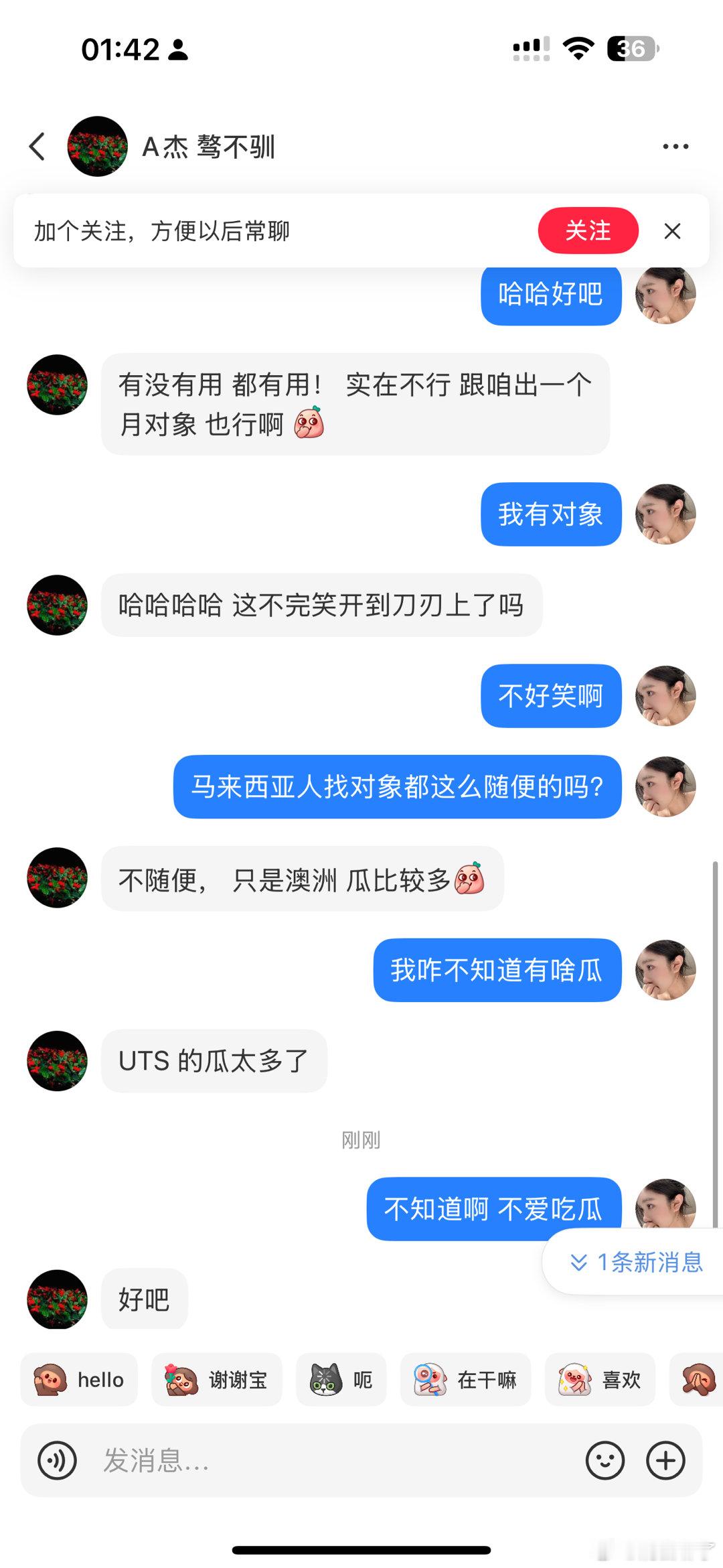
Task: Send the 呃 cat sticker
Action: click(x=341, y=1381)
